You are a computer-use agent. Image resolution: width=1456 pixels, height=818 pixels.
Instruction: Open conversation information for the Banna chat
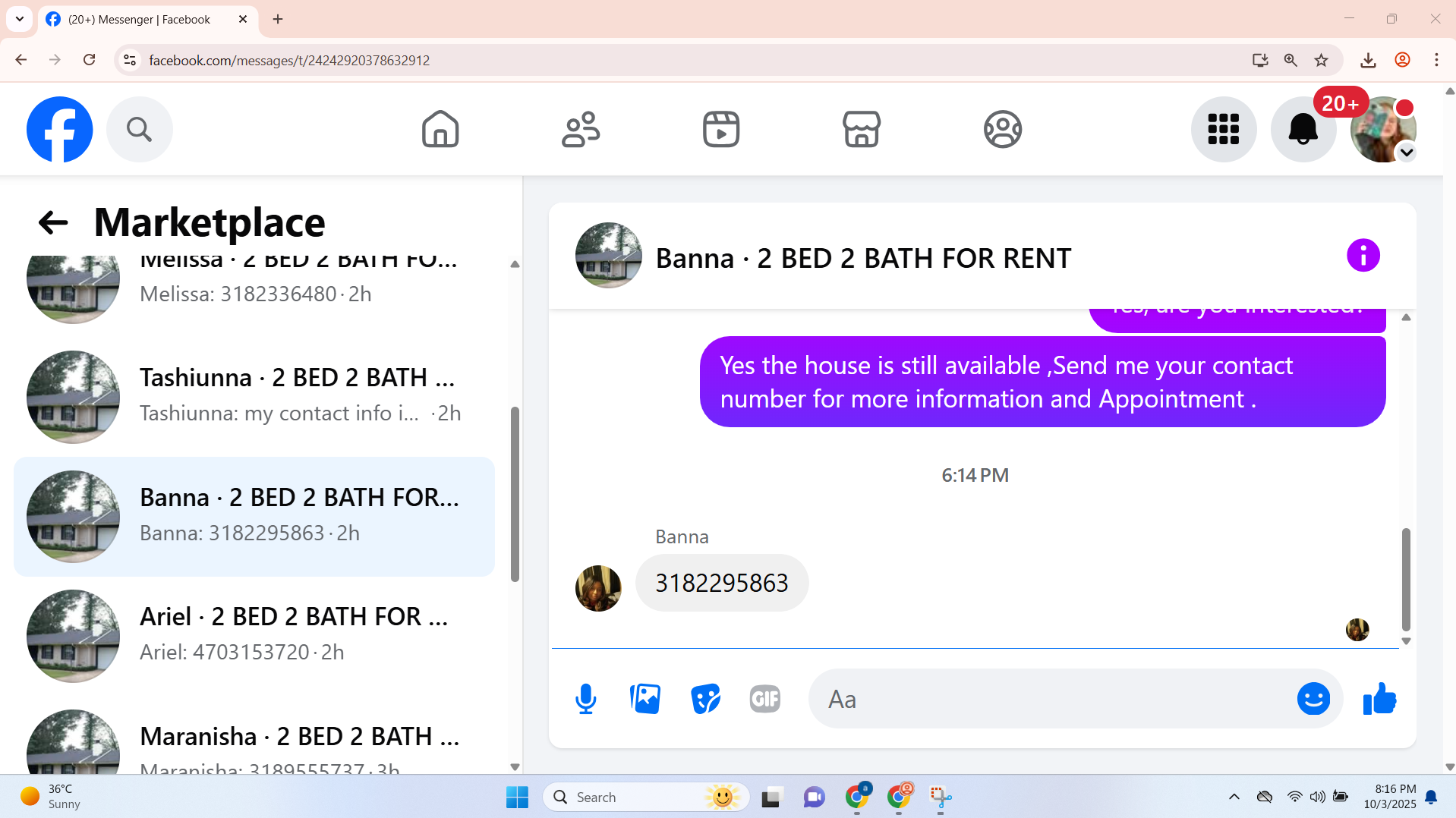1363,256
